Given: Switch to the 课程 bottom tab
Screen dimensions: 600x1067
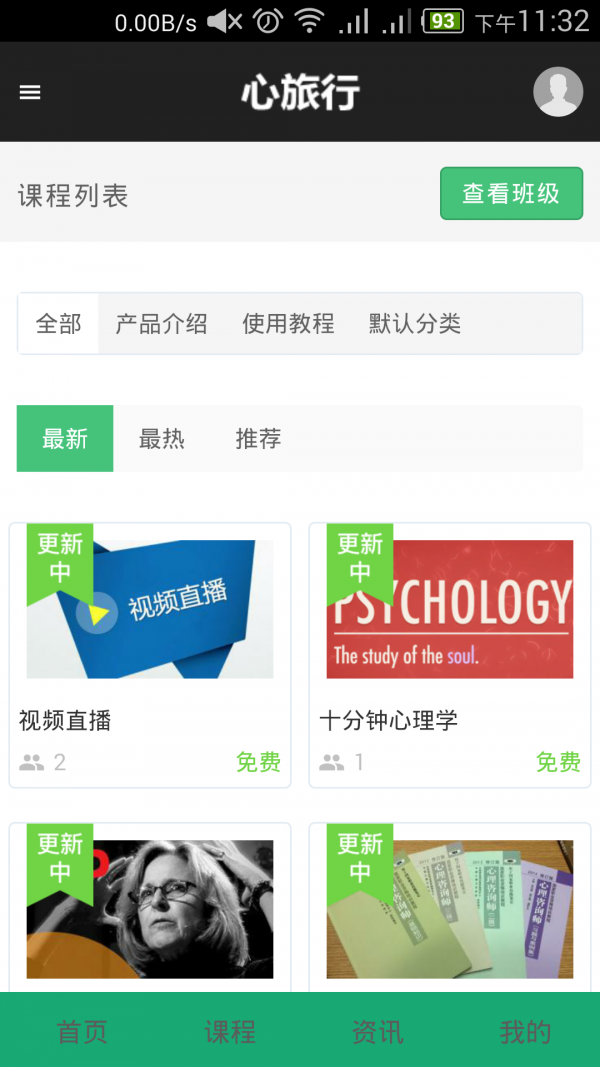Looking at the screenshot, I should (x=230, y=1031).
